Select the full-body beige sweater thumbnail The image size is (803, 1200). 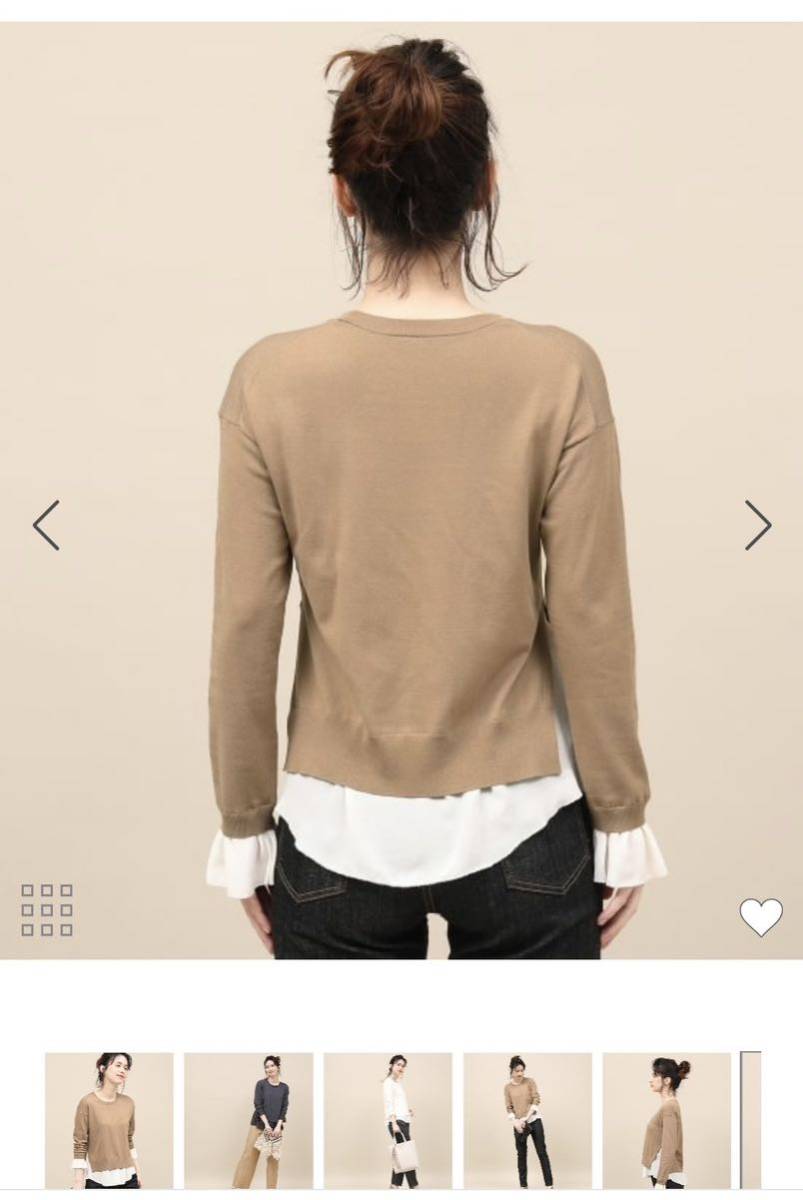pos(527,1120)
